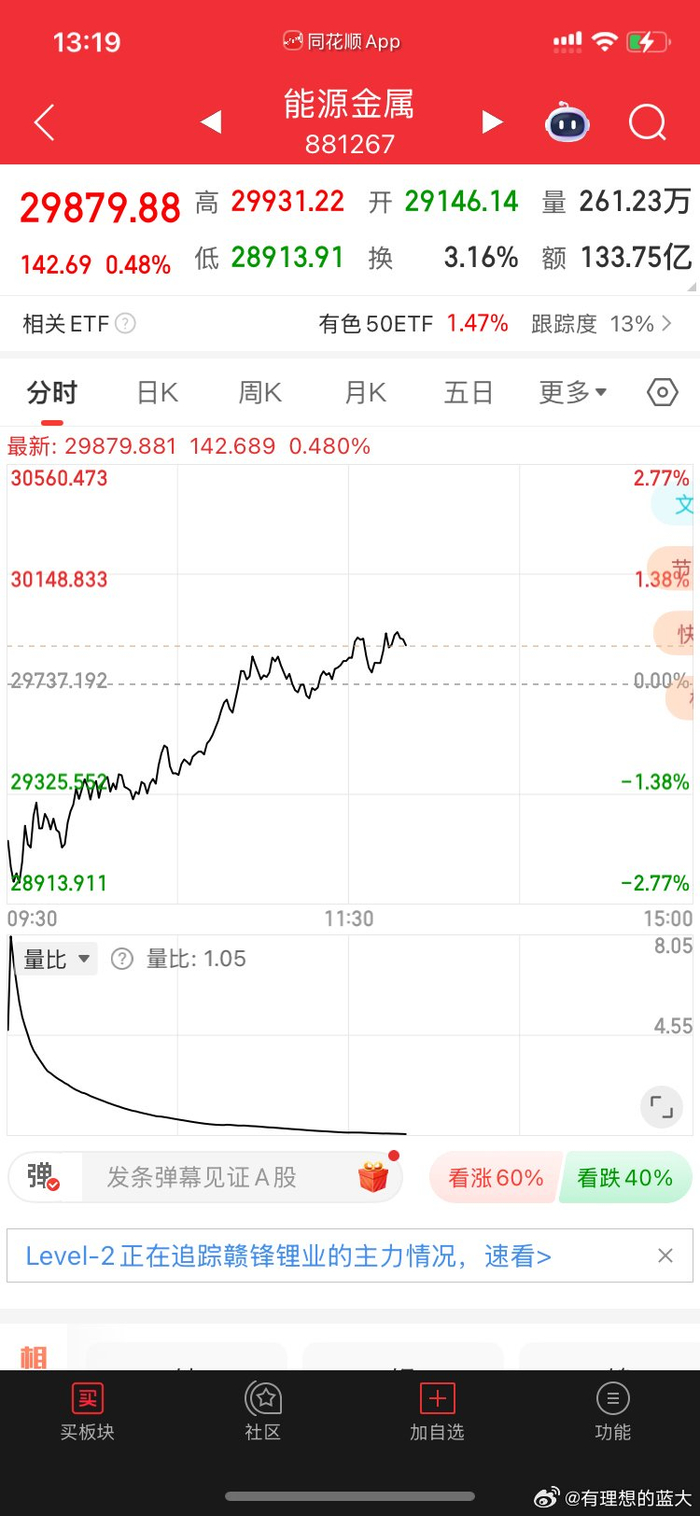Switch to the 月K chart tab
This screenshot has height=1516, width=700.
[365, 393]
